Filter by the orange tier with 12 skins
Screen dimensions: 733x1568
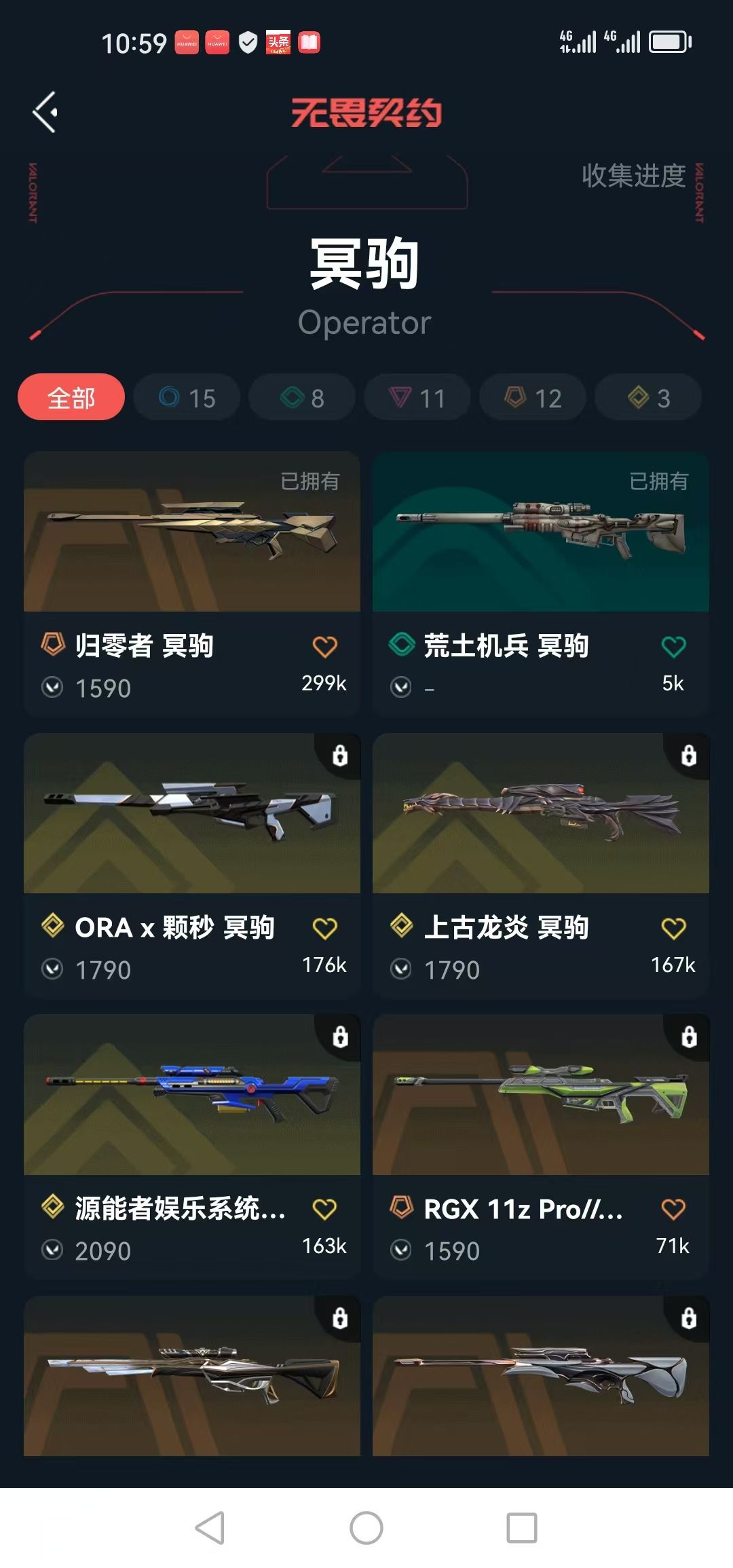pyautogui.click(x=533, y=397)
